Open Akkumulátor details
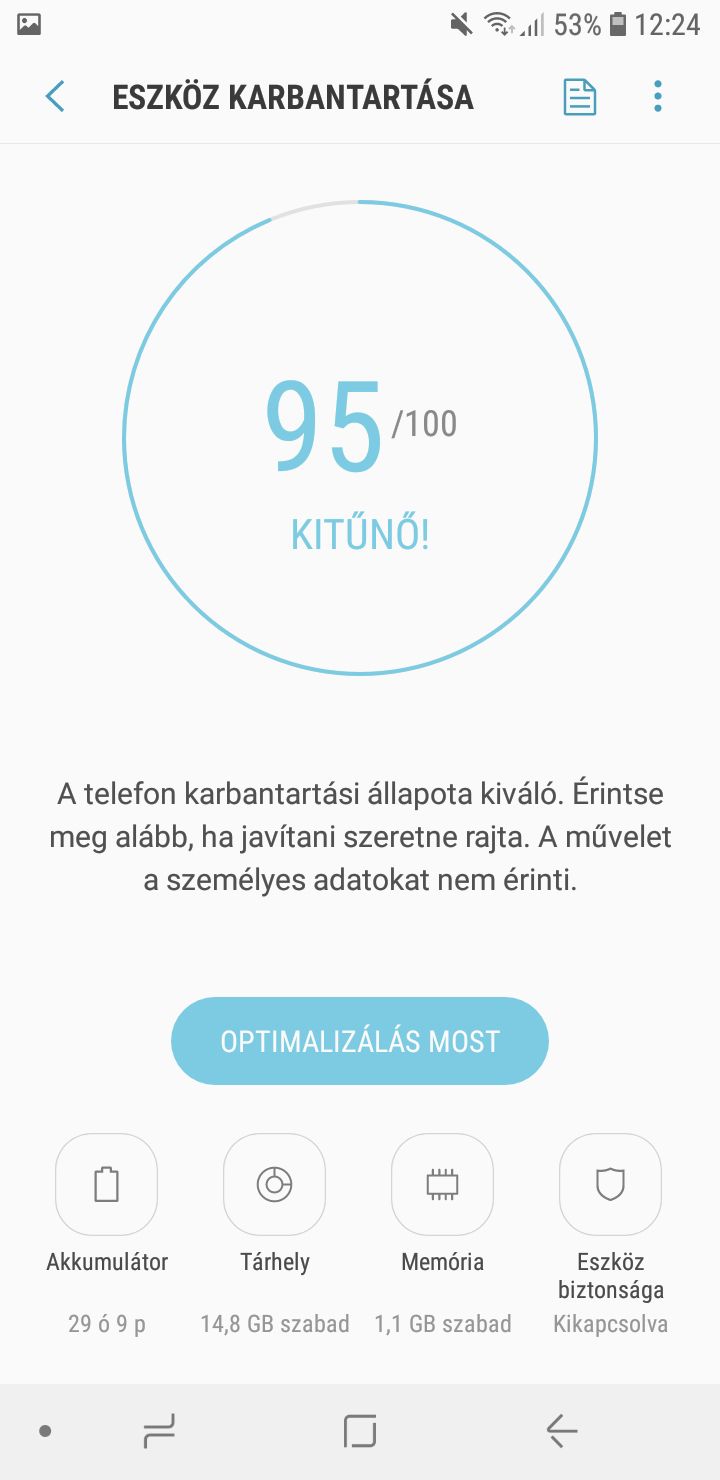 (106, 1185)
